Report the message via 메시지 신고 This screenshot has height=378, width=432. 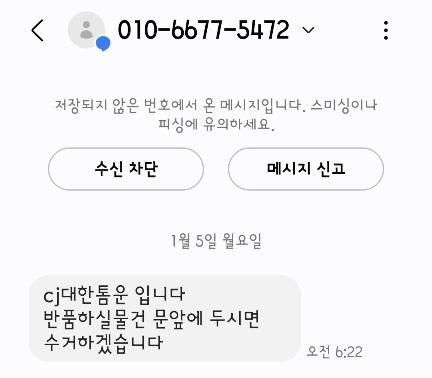pyautogui.click(x=306, y=169)
